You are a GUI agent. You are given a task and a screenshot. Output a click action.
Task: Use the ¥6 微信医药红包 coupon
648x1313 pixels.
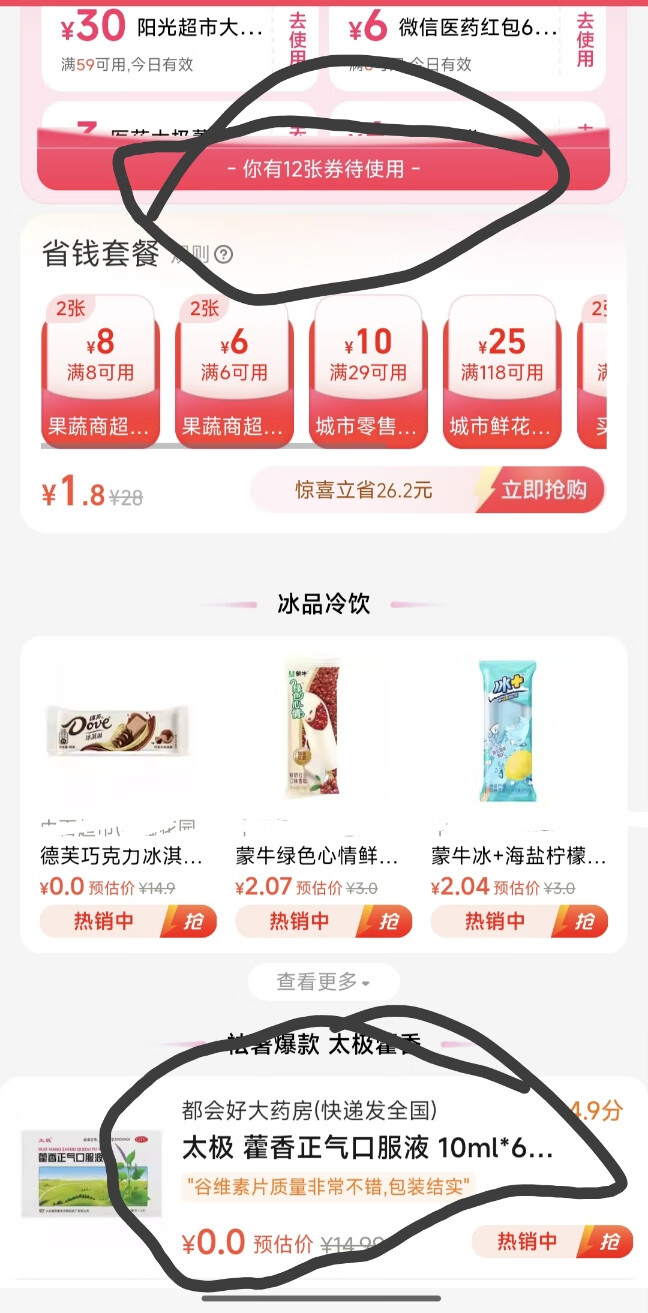click(586, 40)
